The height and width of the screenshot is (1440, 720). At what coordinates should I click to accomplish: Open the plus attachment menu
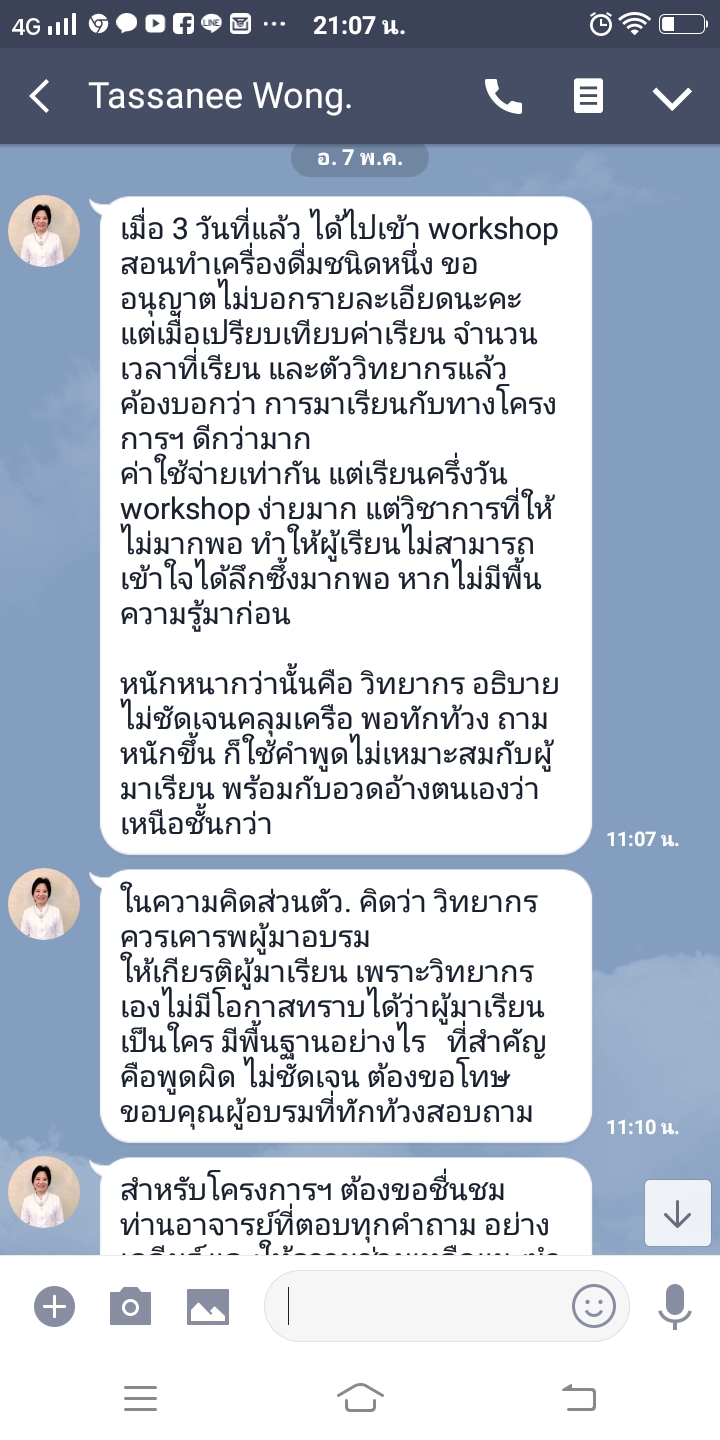[55, 1306]
